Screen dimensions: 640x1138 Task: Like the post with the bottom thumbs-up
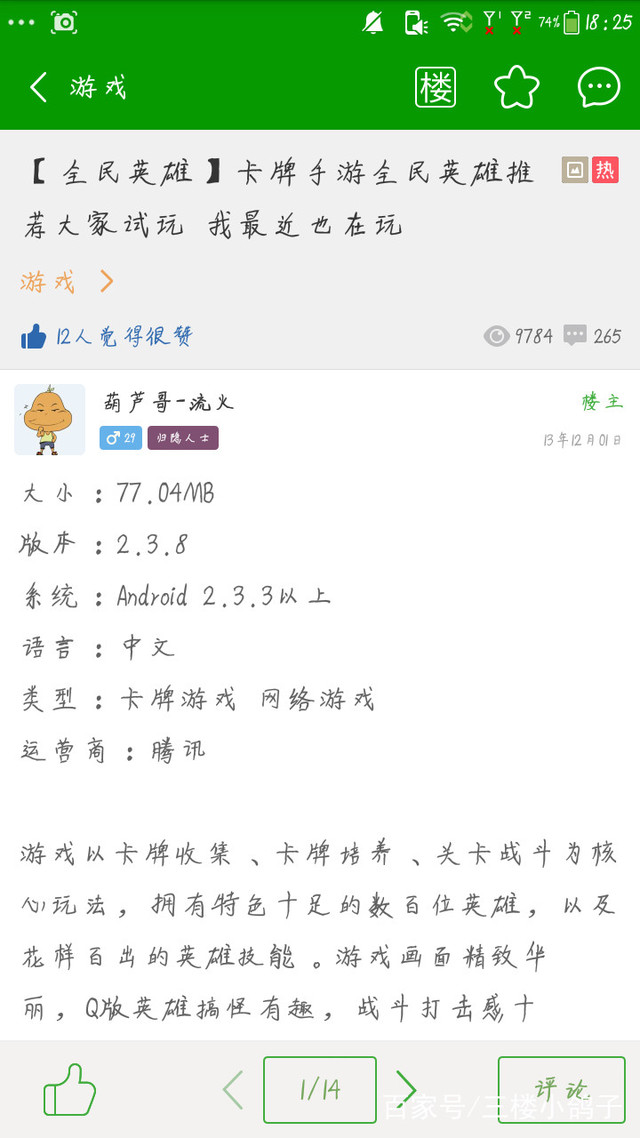tap(70, 1089)
